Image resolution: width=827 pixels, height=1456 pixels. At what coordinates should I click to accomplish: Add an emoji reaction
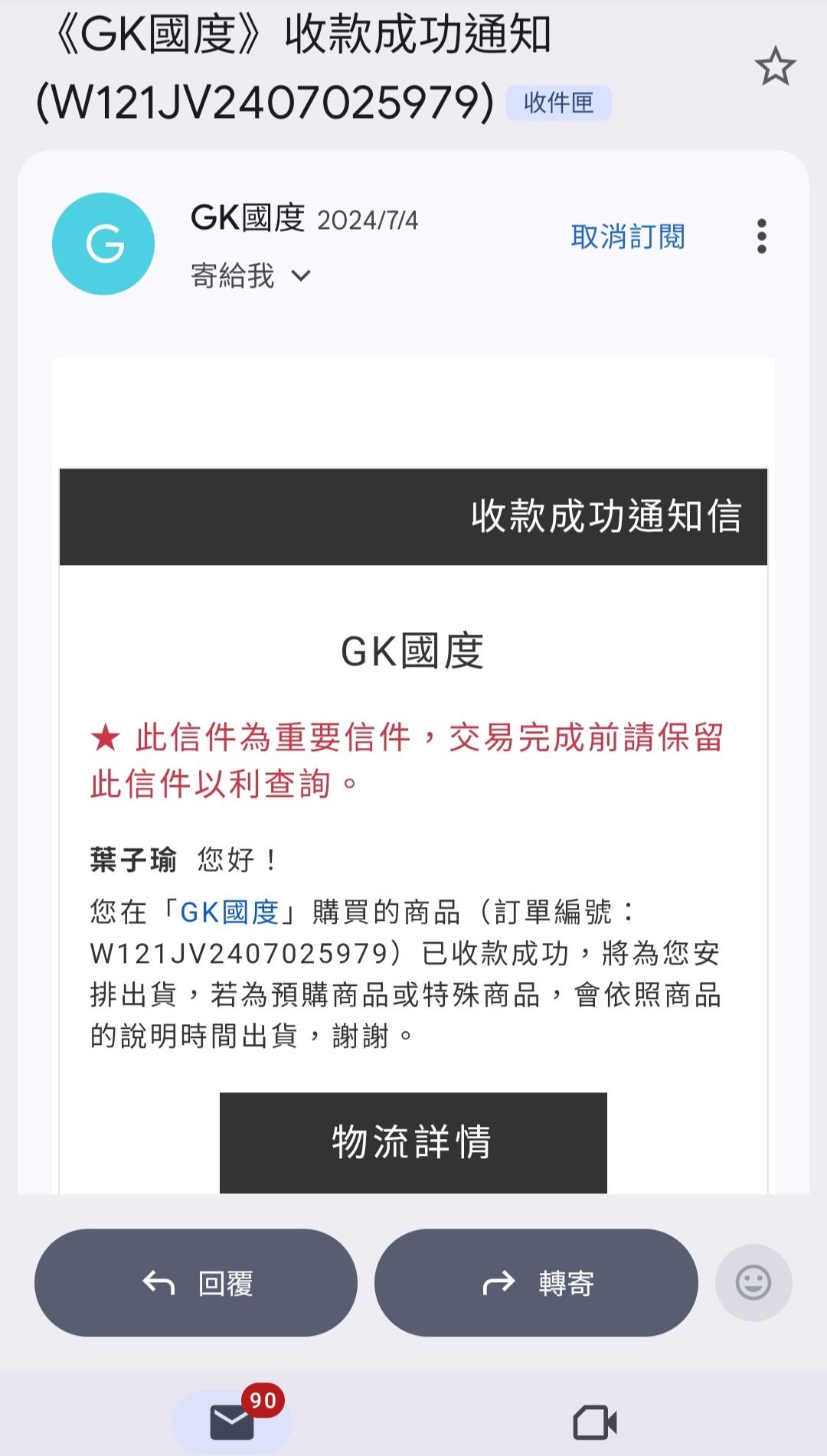pos(753,1283)
